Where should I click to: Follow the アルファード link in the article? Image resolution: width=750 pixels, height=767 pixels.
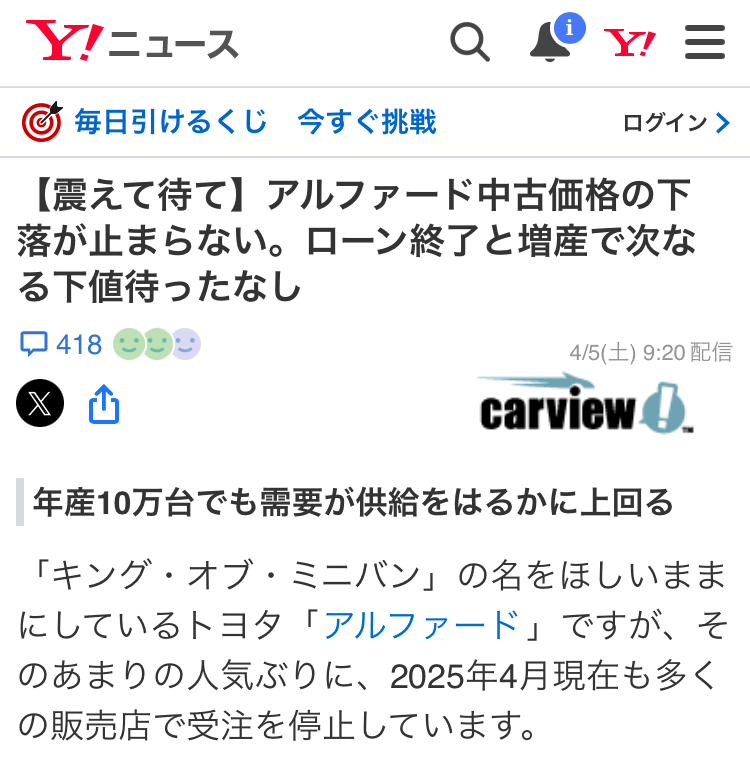click(x=421, y=626)
